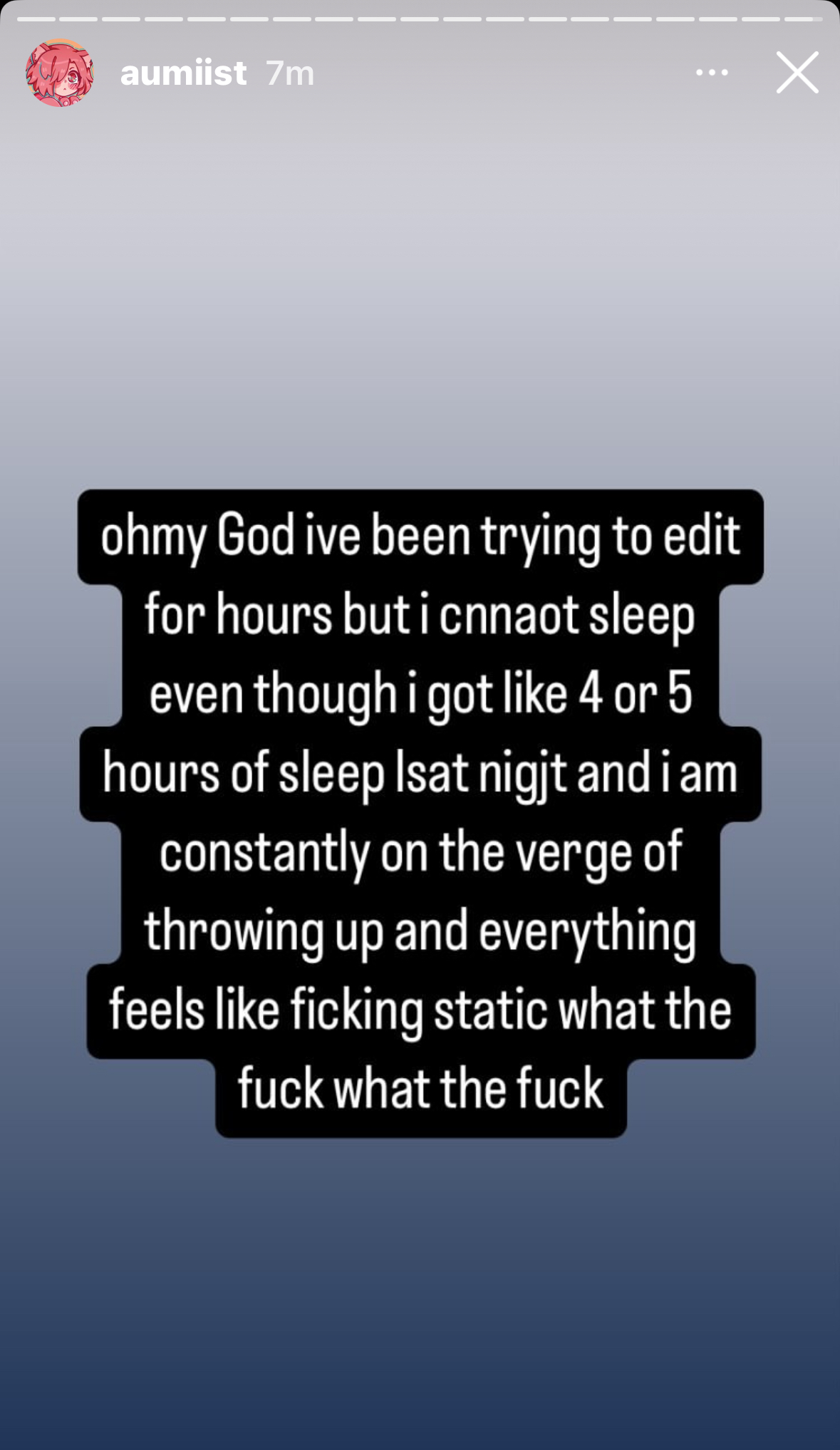Open aumiist's profile picture
Screen dimensions: 840x1450
point(60,73)
